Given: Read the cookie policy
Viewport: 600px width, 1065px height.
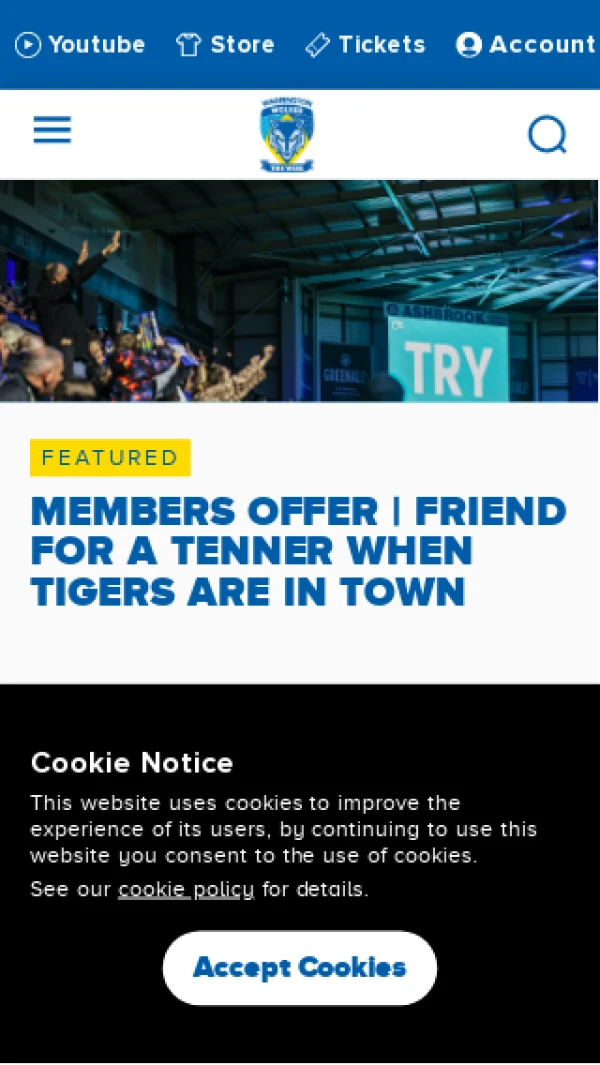Looking at the screenshot, I should point(186,889).
